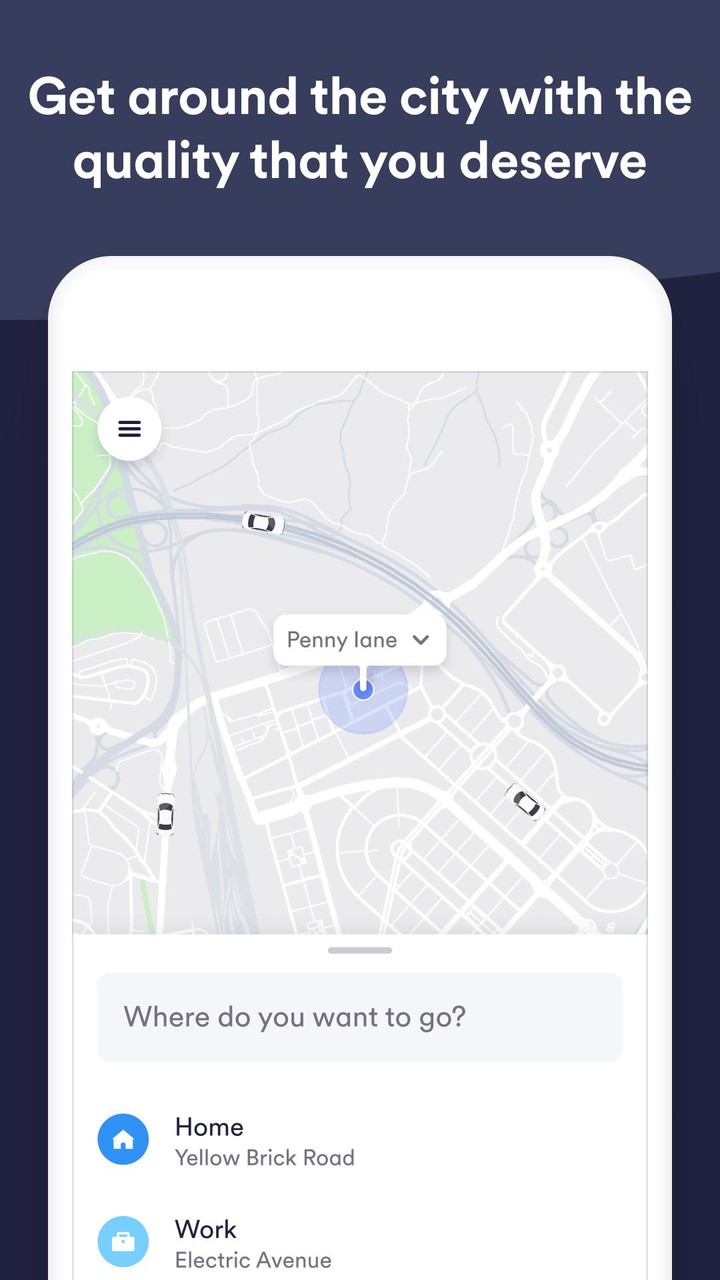720x1280 pixels.
Task: Select the Home location icon
Action: click(122, 1139)
